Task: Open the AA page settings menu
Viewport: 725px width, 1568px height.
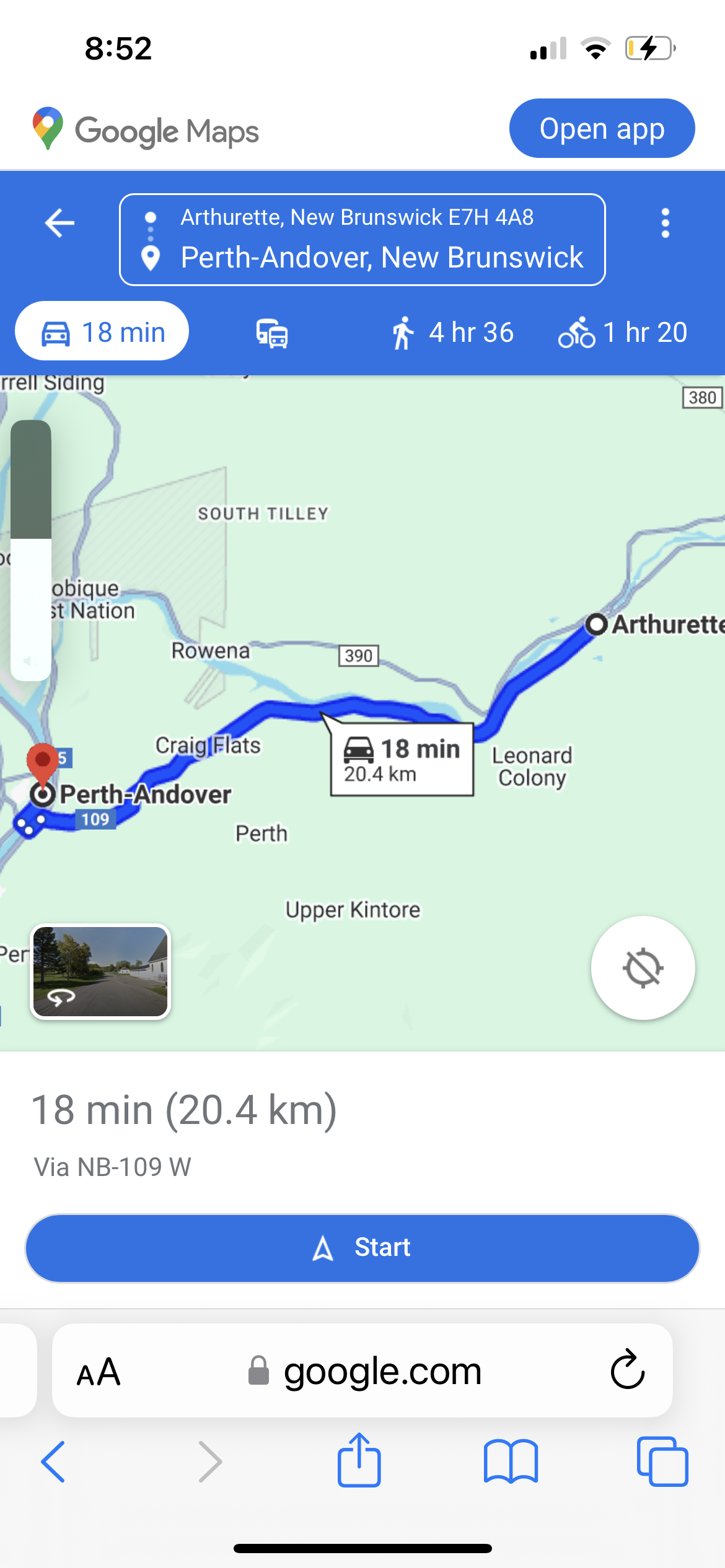Action: (x=99, y=1372)
